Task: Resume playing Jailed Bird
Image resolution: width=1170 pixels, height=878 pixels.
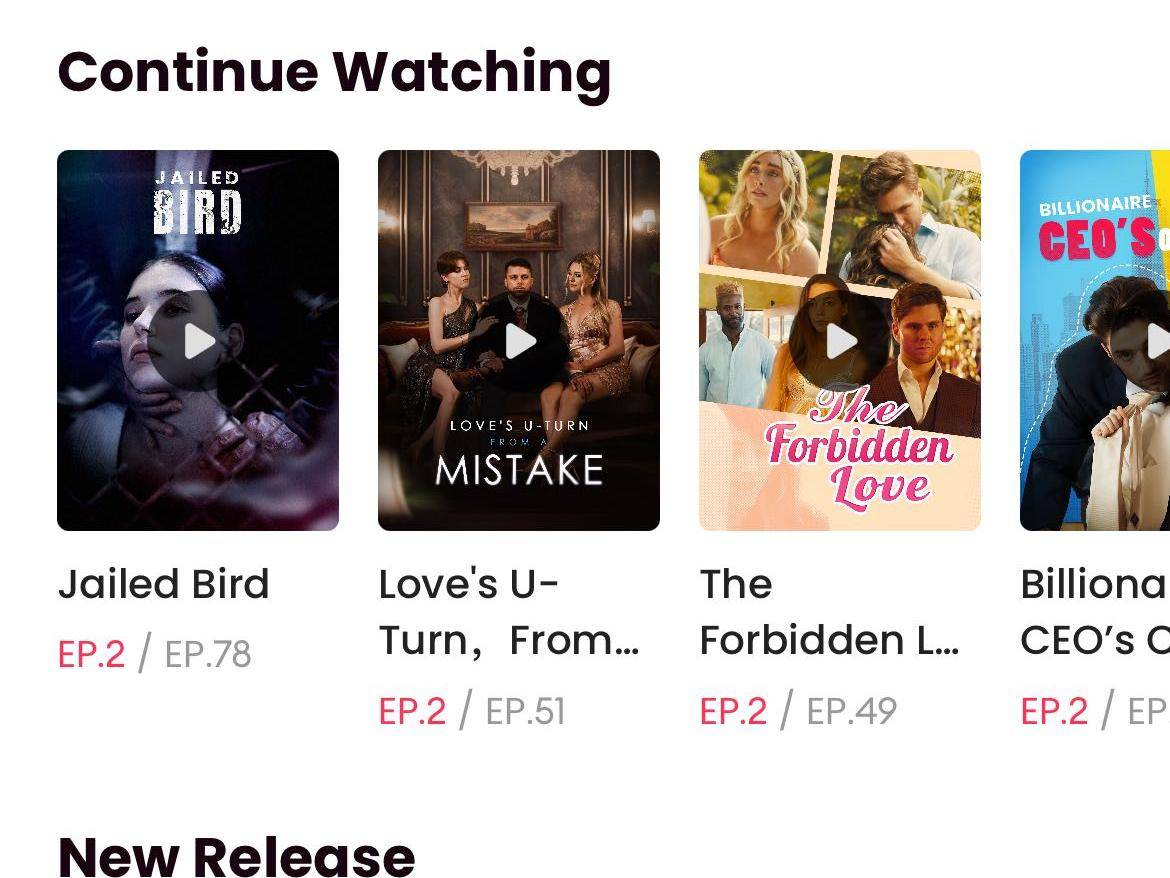Action: [x=198, y=341]
